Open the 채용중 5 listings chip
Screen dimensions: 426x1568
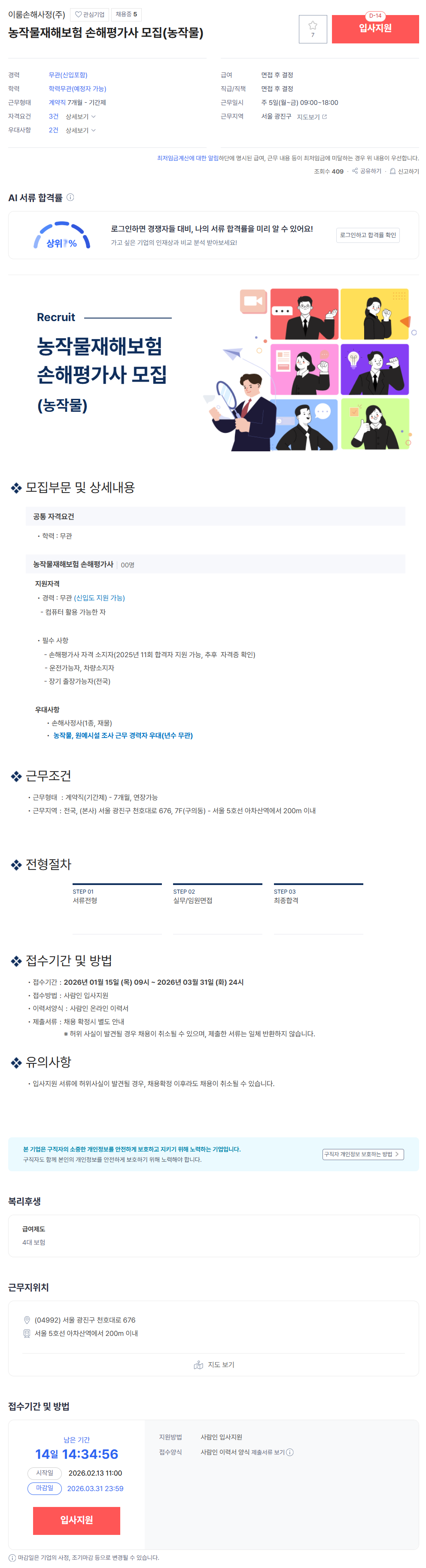pos(126,15)
